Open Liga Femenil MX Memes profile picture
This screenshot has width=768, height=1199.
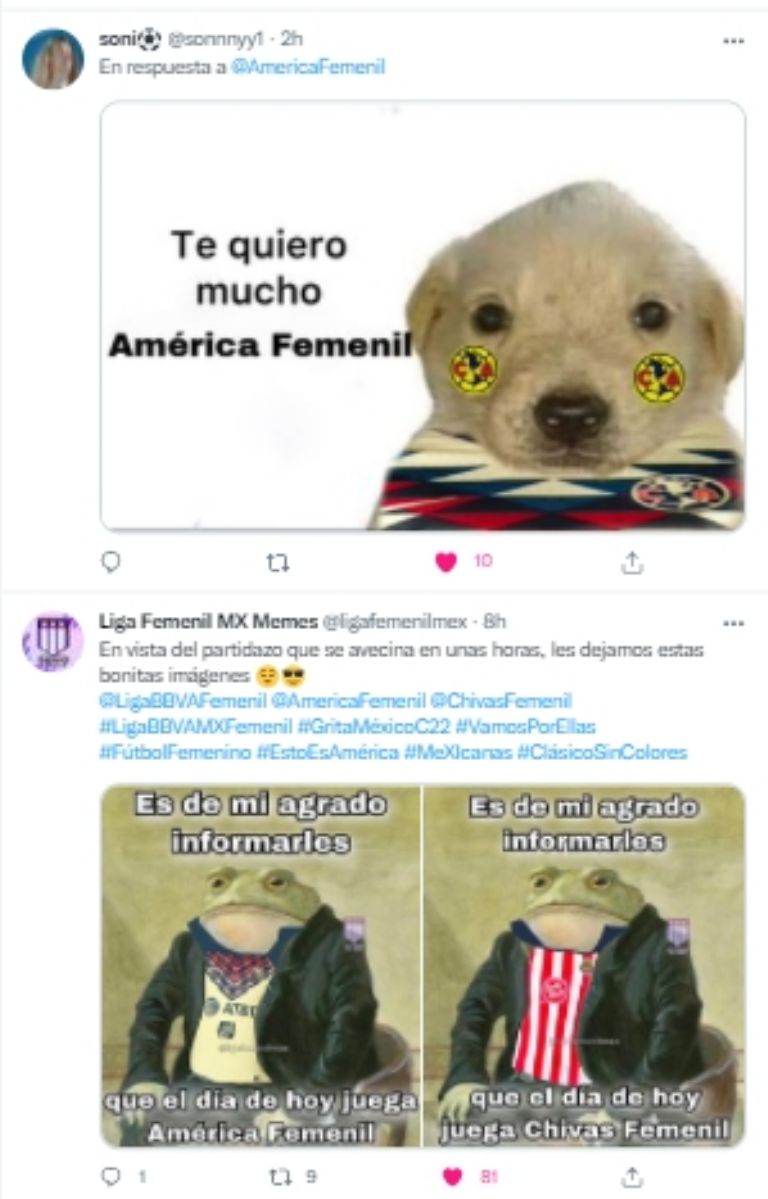coord(52,641)
